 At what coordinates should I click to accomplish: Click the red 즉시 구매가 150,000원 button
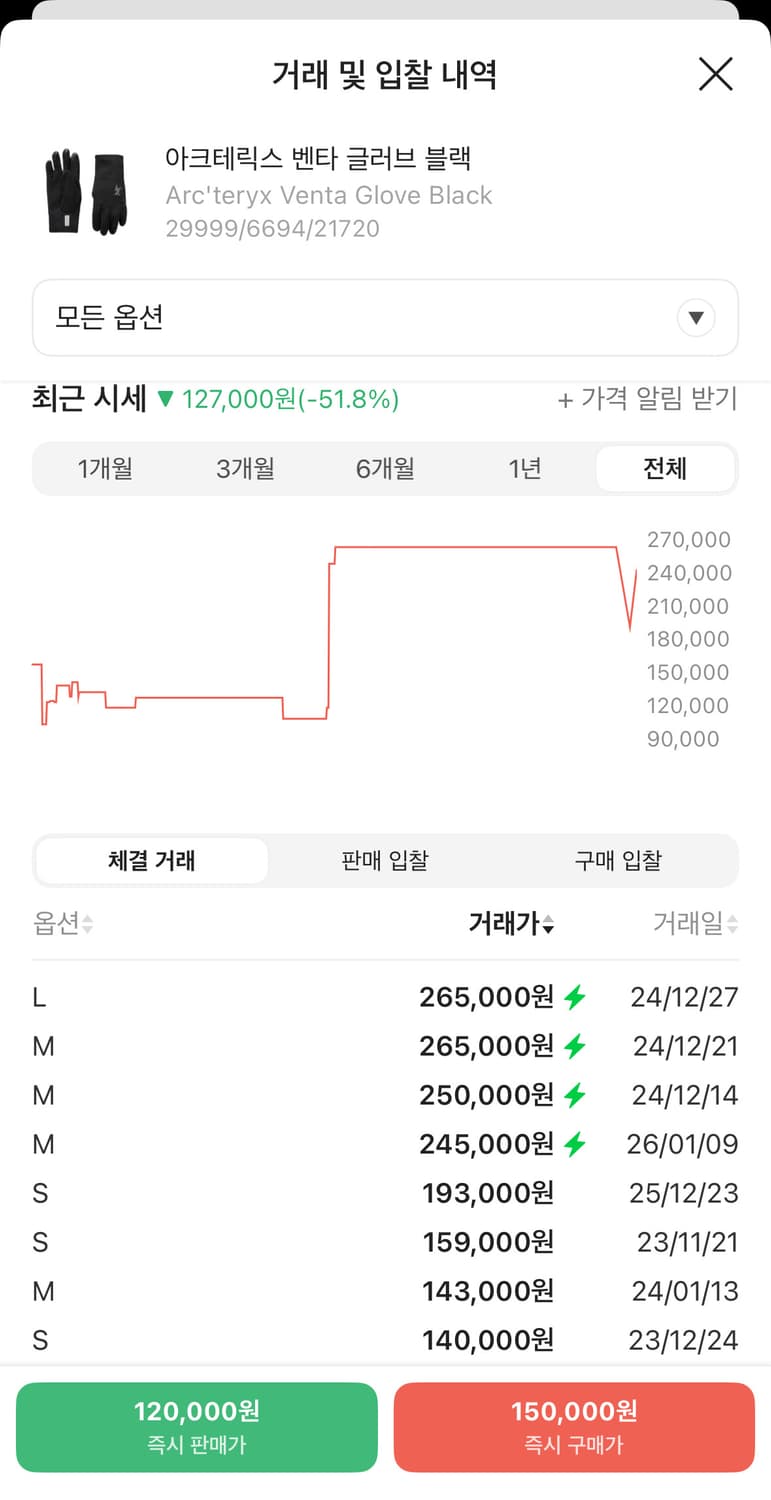(x=574, y=1427)
